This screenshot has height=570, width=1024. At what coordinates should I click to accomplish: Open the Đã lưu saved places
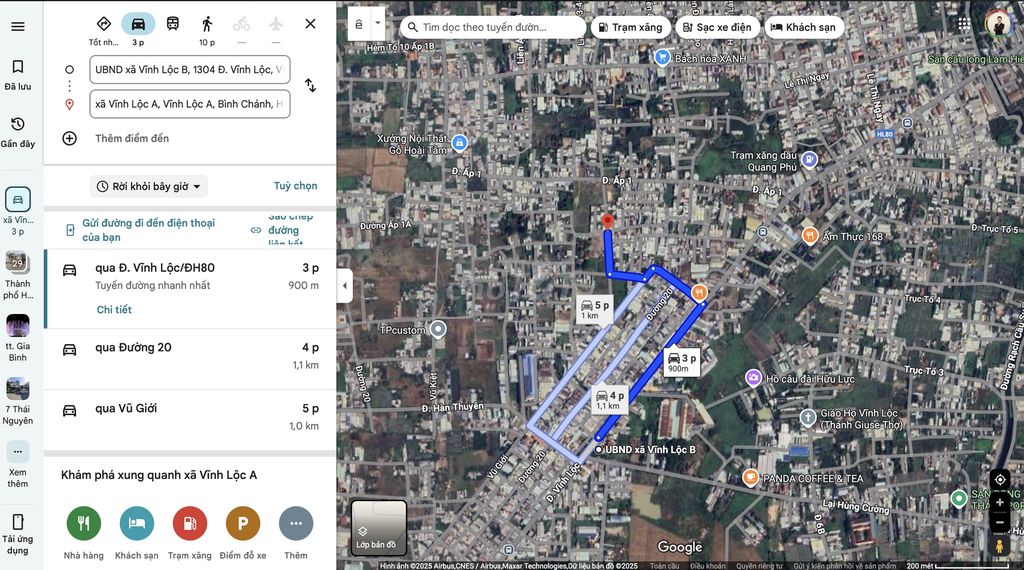click(x=17, y=74)
